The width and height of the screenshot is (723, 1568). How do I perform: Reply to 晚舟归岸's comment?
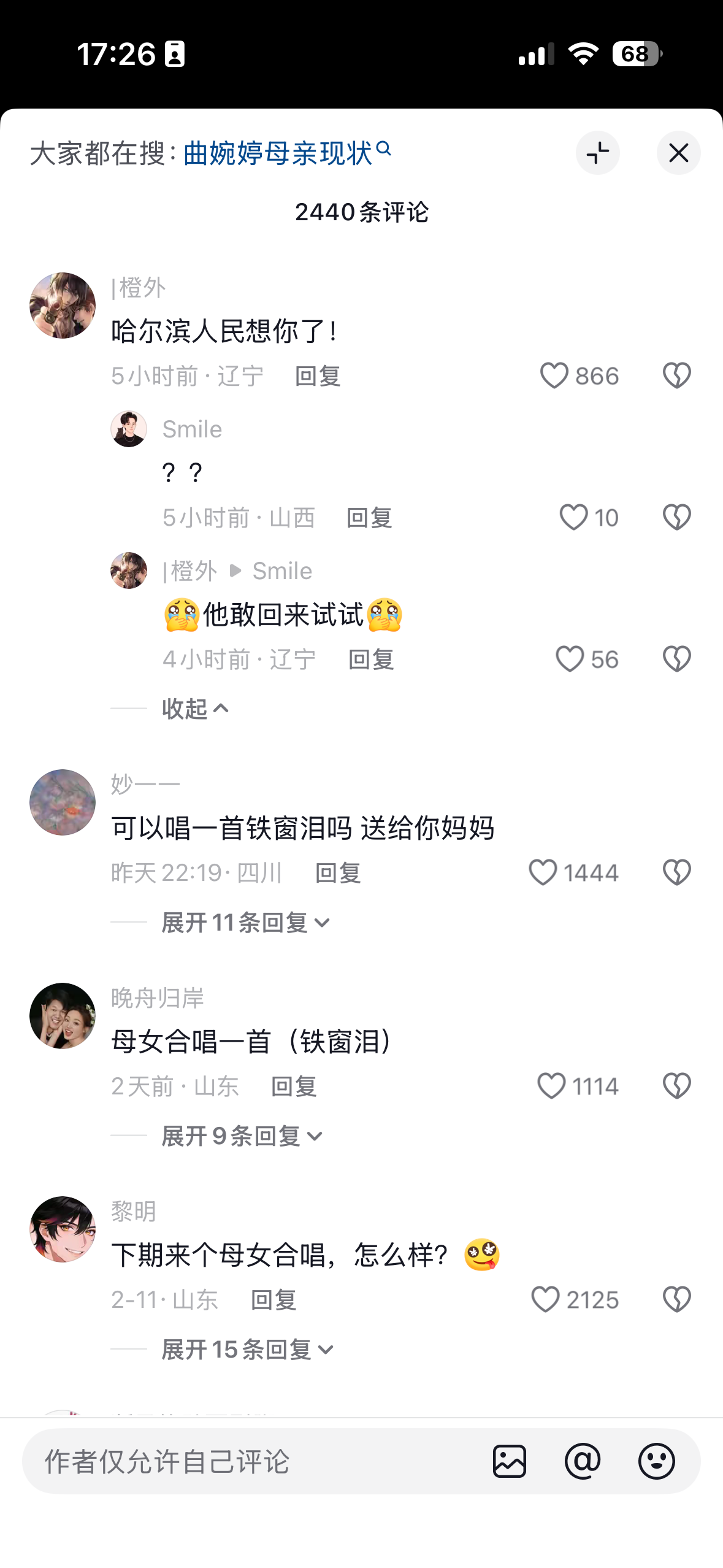point(294,1086)
